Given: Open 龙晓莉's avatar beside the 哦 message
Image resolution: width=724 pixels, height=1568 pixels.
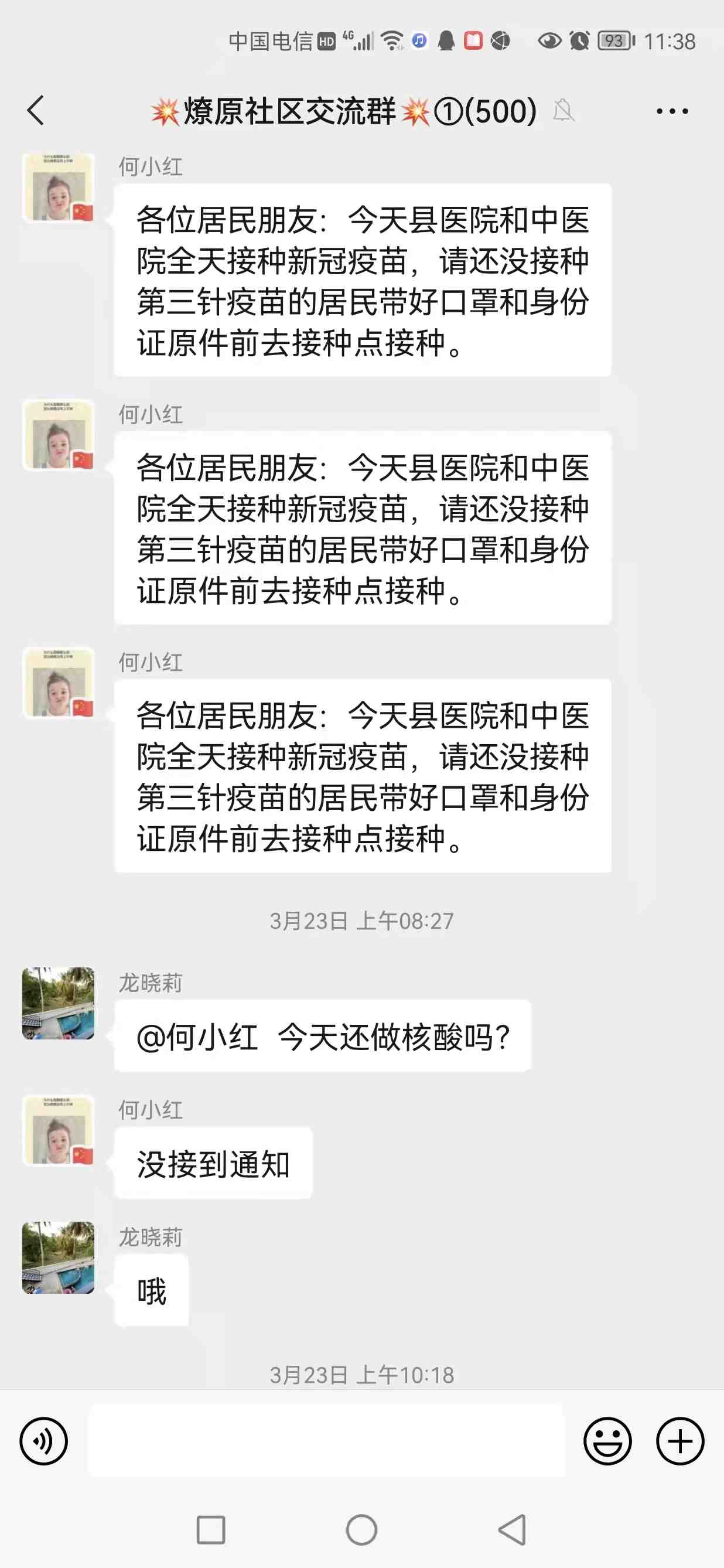Looking at the screenshot, I should click(59, 1257).
